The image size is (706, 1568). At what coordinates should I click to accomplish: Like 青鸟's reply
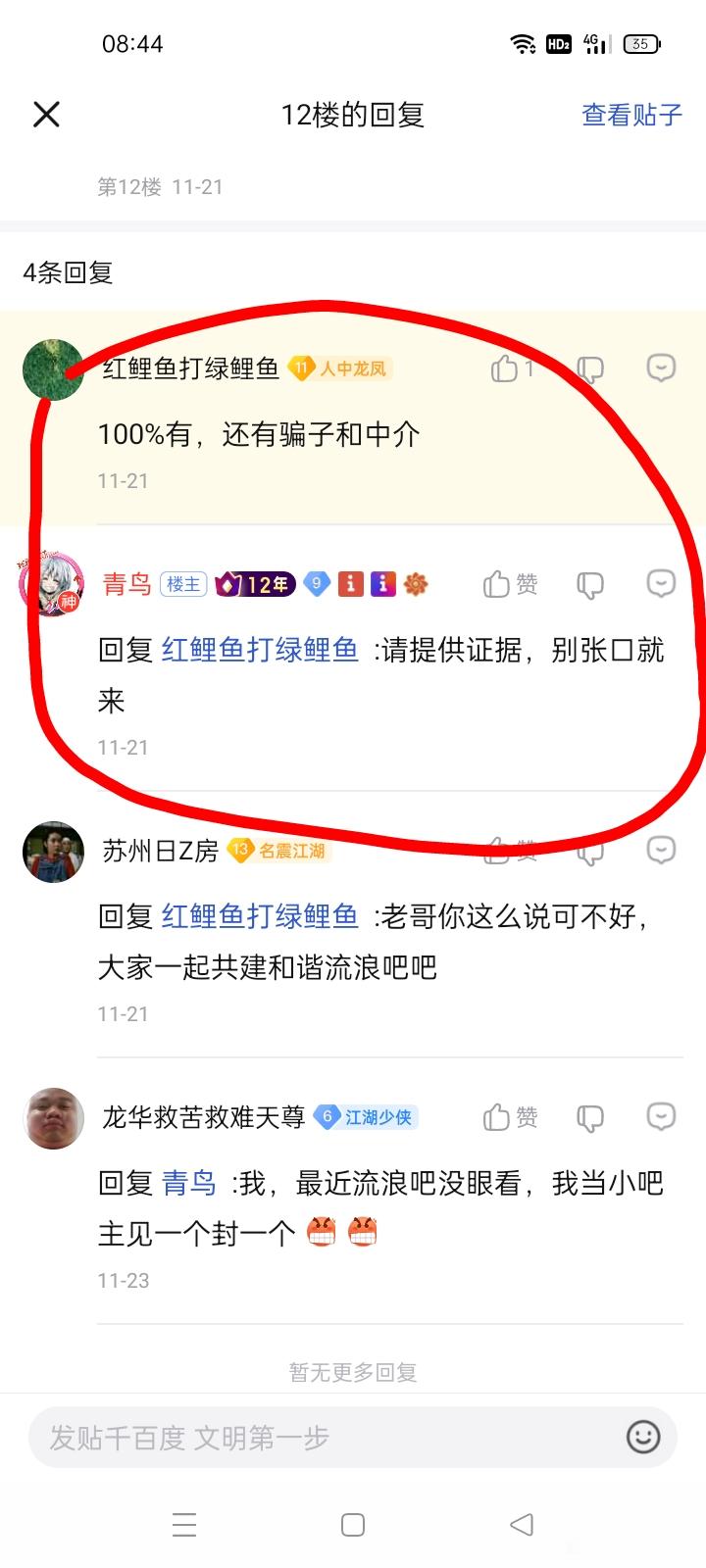(x=510, y=584)
